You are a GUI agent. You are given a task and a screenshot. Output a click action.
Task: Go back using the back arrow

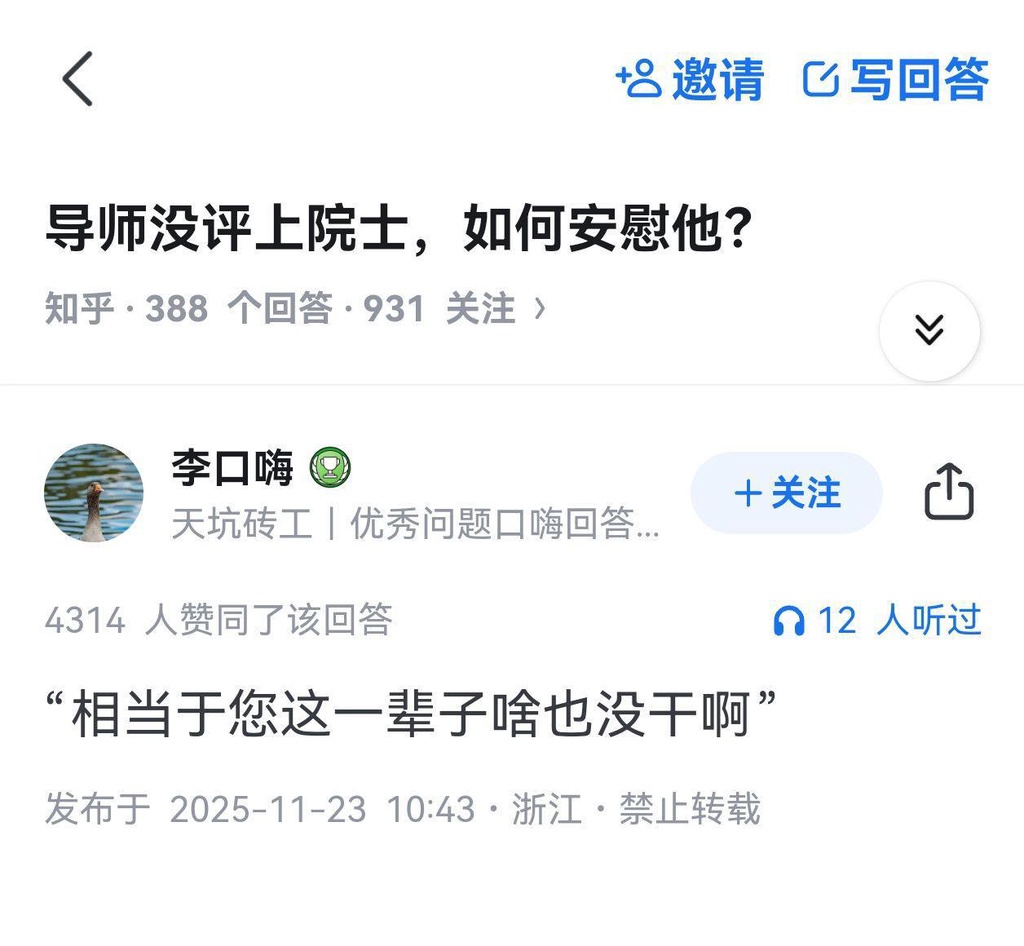[x=77, y=79]
